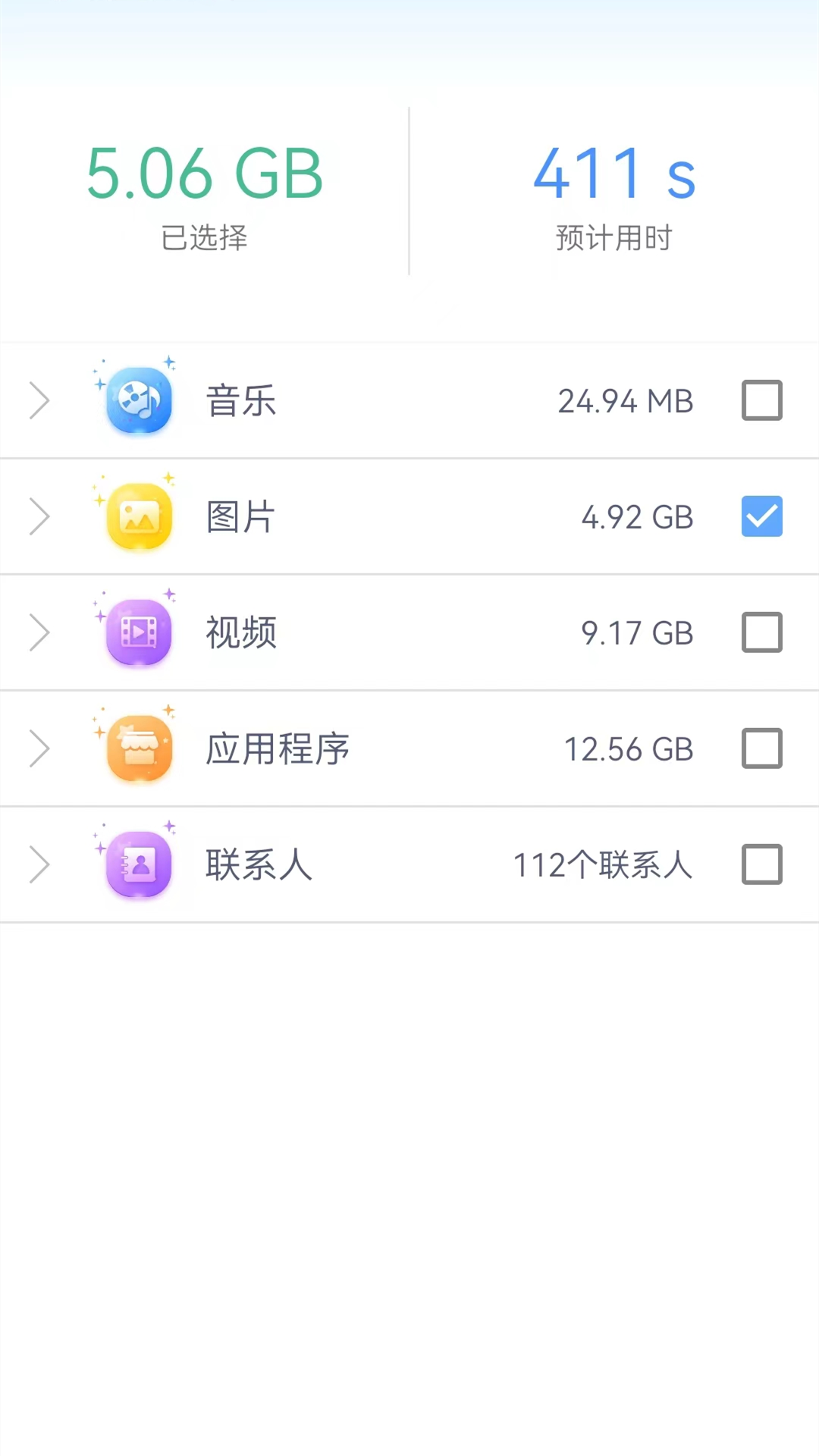
Task: Expand the 联系人 category list
Action: point(40,864)
